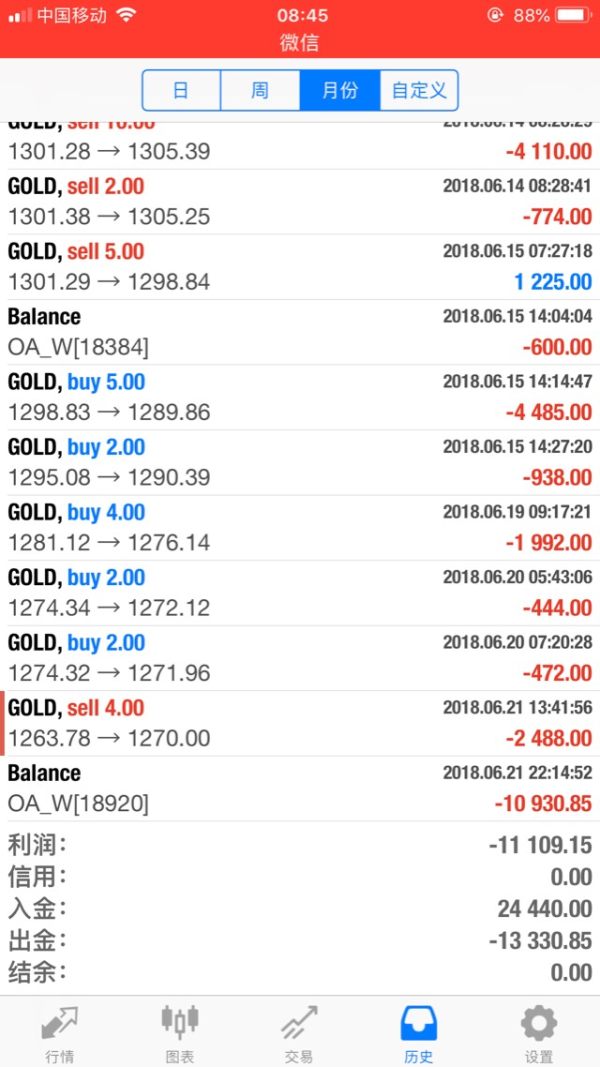Expand the GOLD buy 4.00 trade row

[x=300, y=528]
